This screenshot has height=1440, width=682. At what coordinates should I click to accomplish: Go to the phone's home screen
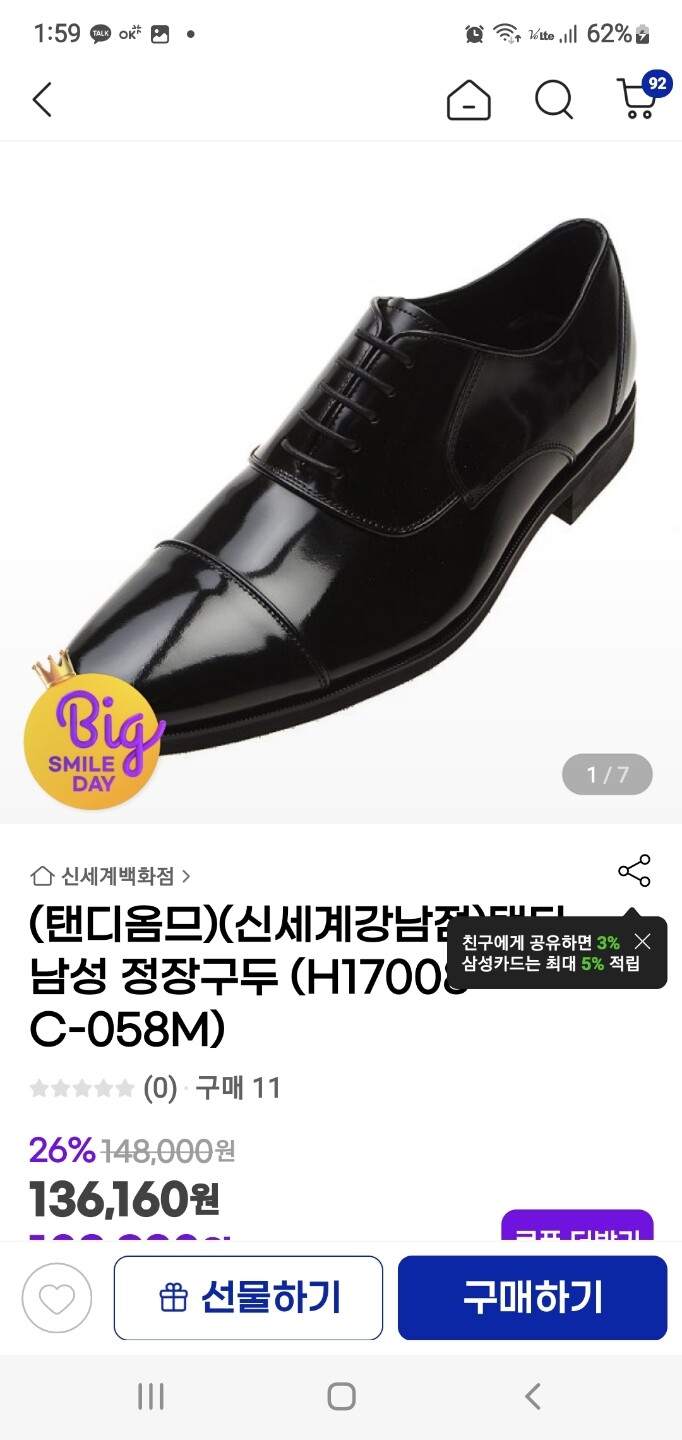click(341, 1397)
